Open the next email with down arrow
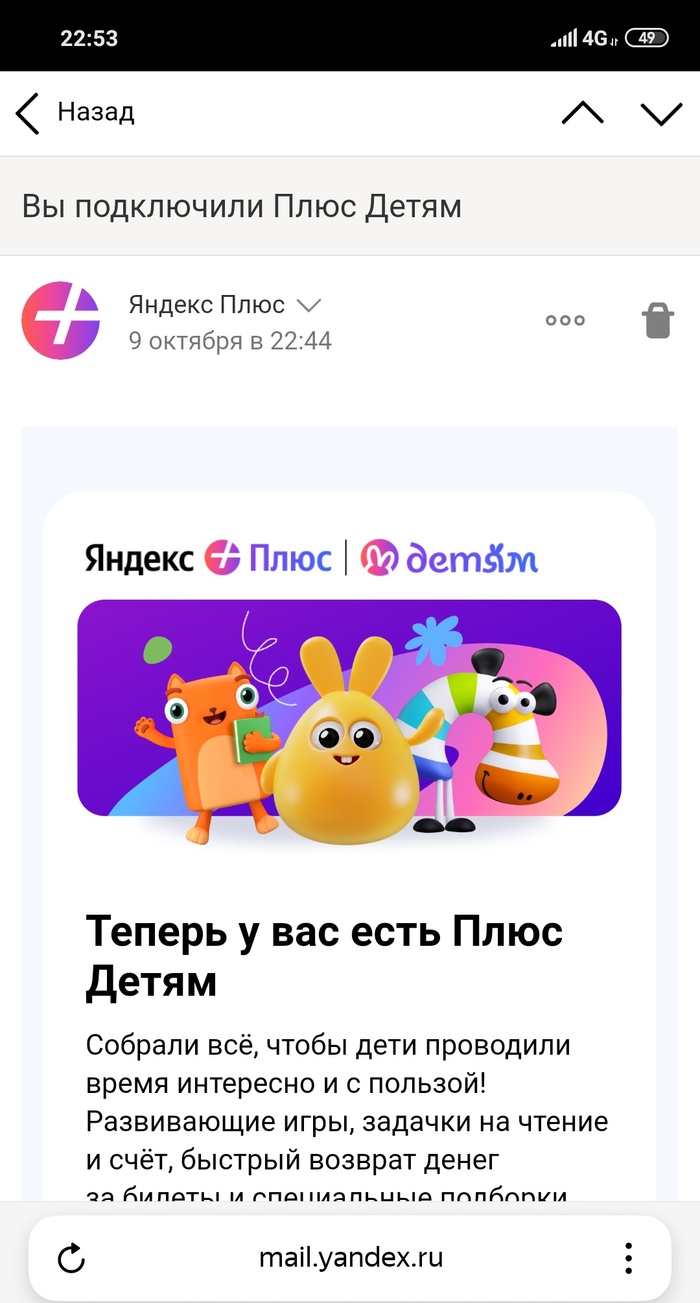 tap(661, 113)
